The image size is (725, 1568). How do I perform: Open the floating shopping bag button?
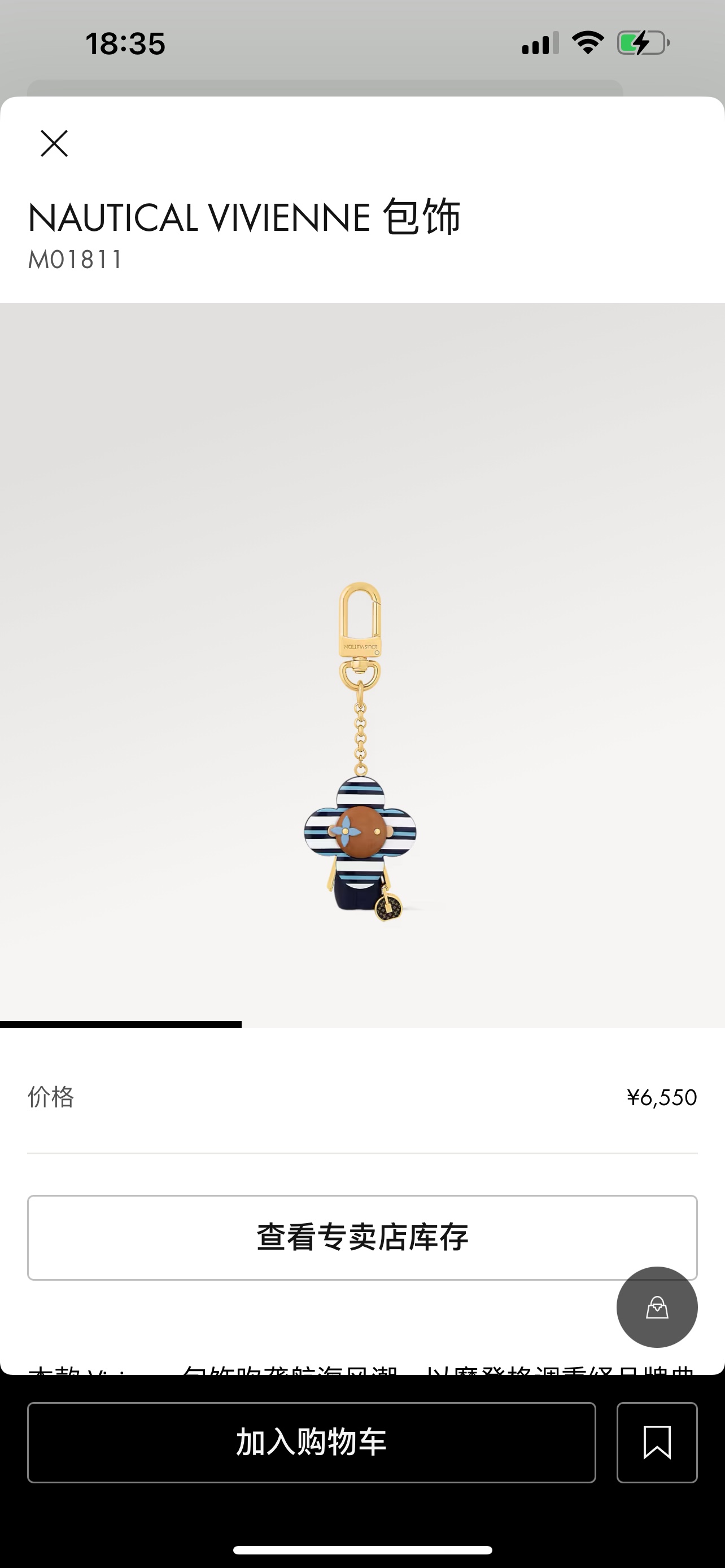(657, 1307)
